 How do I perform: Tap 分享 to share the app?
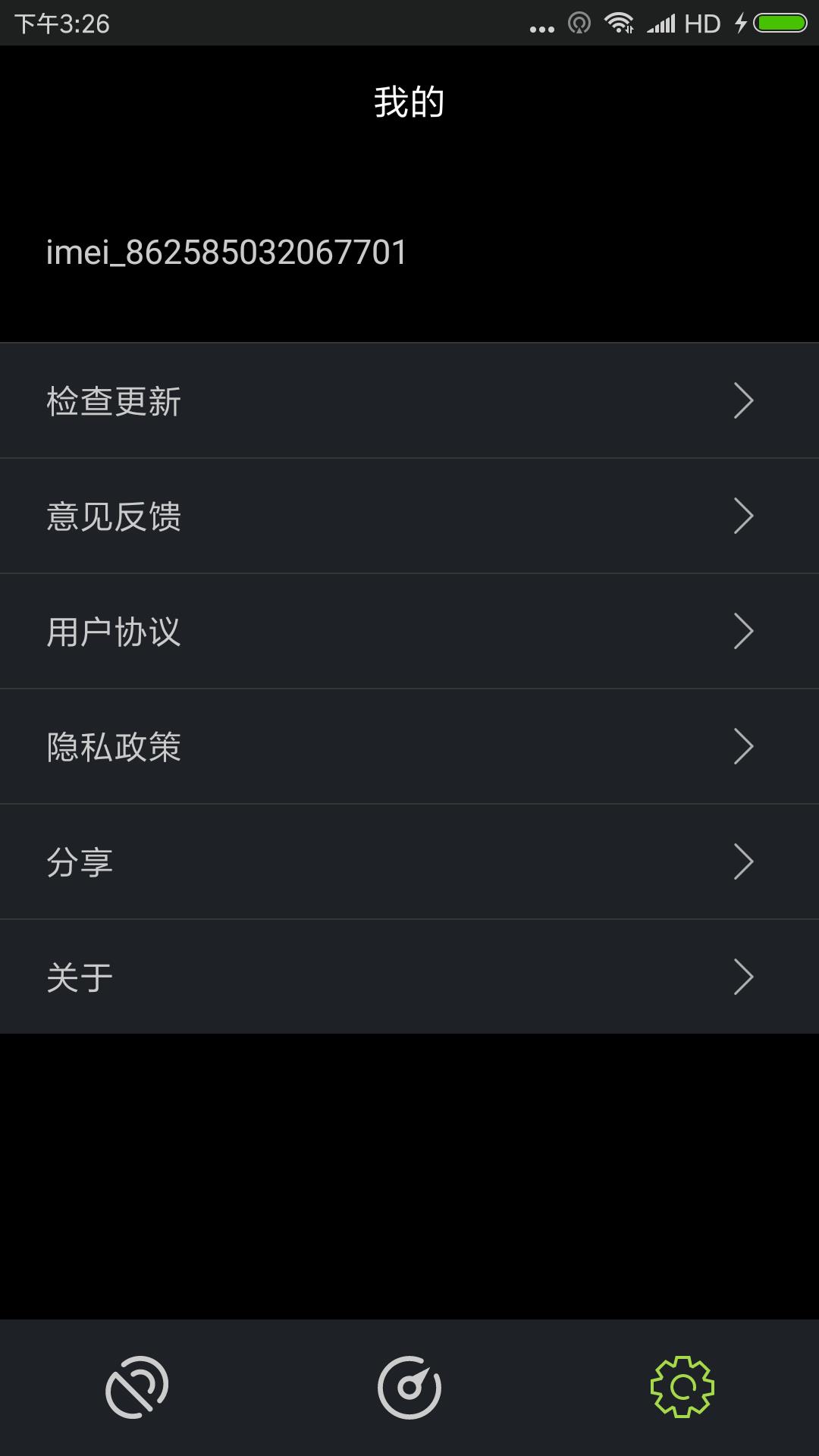coord(78,861)
